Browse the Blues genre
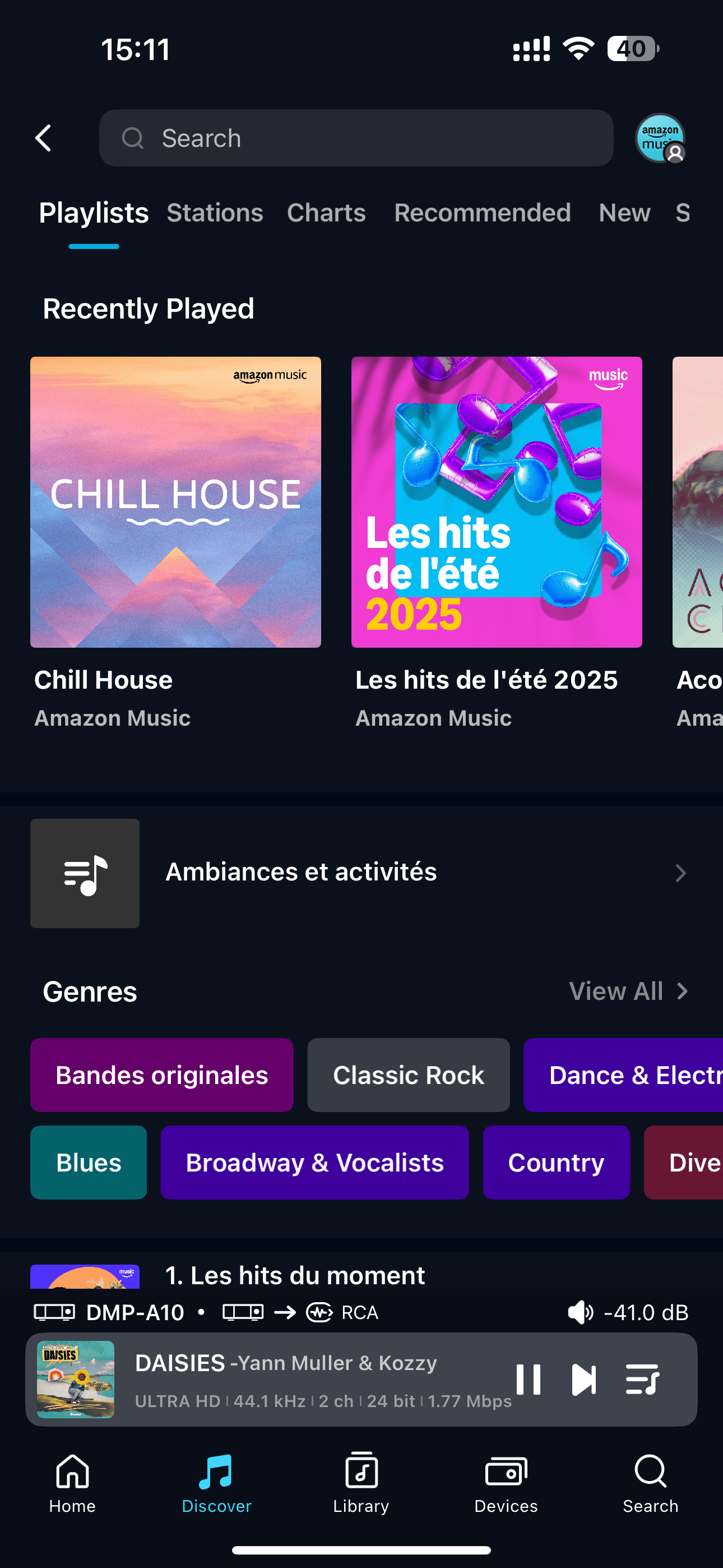The height and width of the screenshot is (1568, 723). click(x=89, y=1163)
